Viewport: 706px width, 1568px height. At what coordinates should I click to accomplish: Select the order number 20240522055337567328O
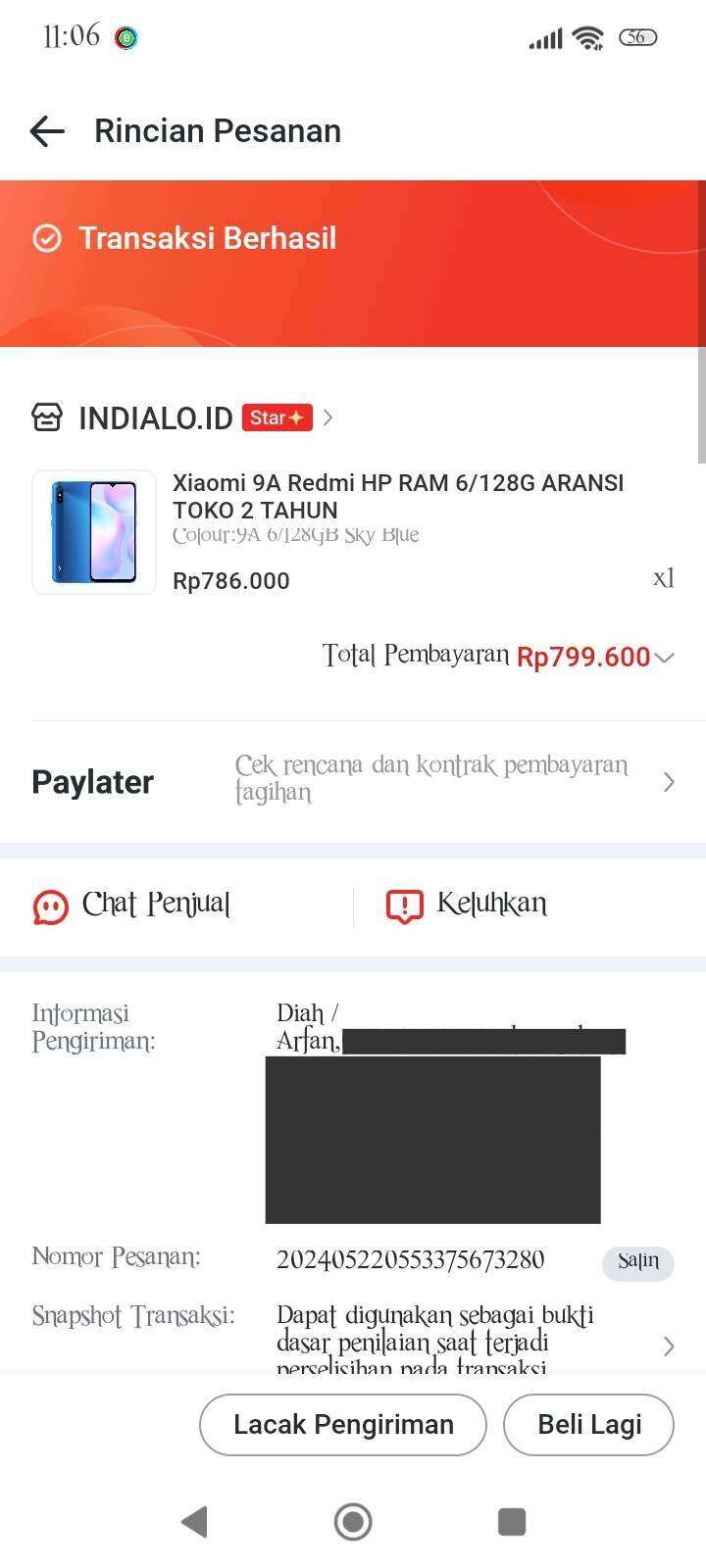tap(410, 1259)
